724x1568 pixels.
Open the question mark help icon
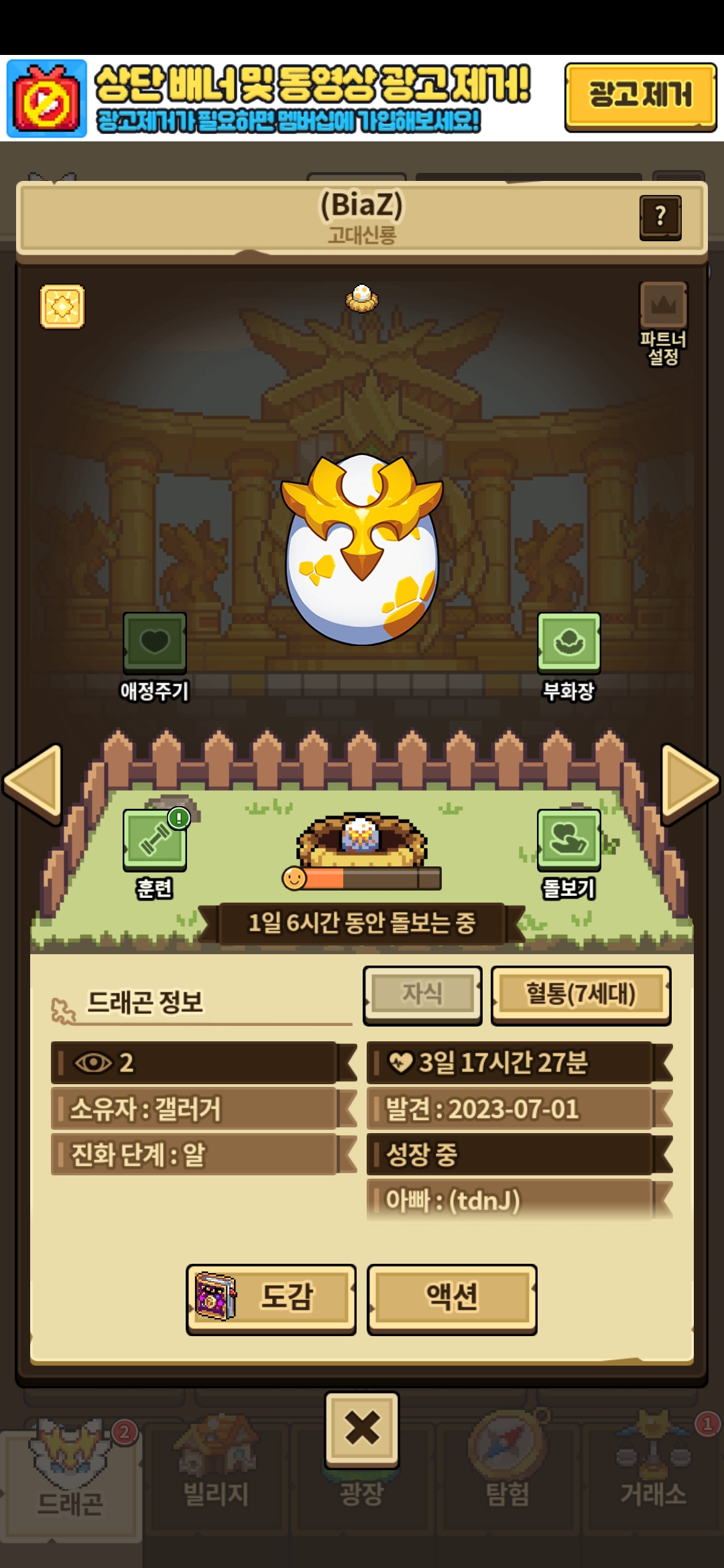661,217
